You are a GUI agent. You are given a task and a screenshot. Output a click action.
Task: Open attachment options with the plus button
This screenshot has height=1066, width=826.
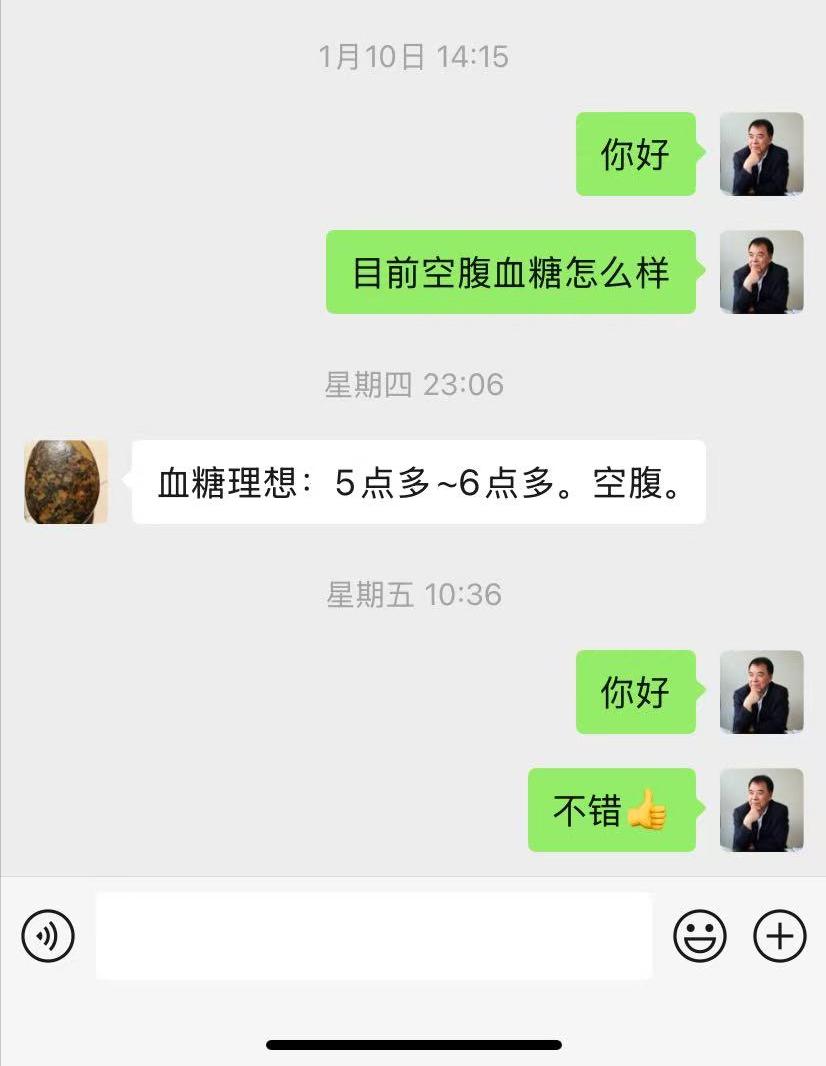[779, 936]
